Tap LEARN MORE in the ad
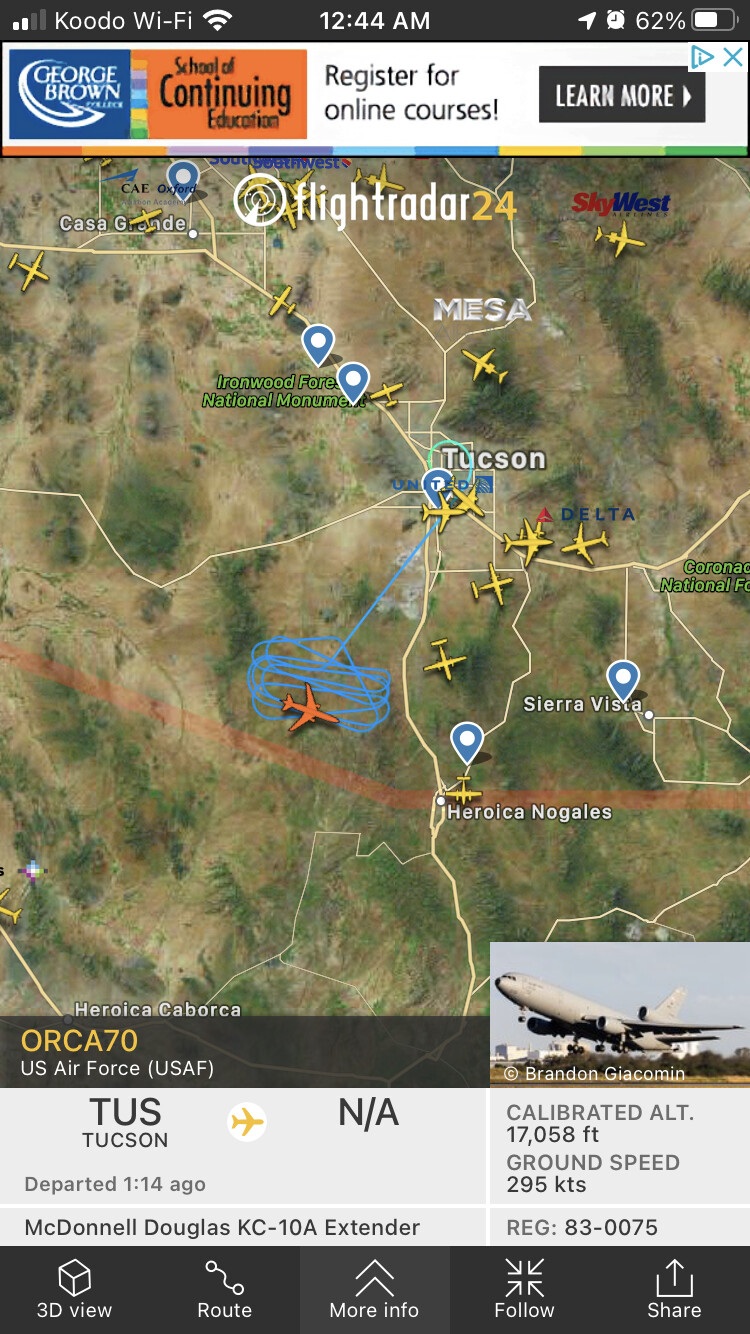This screenshot has height=1334, width=750. click(x=622, y=96)
